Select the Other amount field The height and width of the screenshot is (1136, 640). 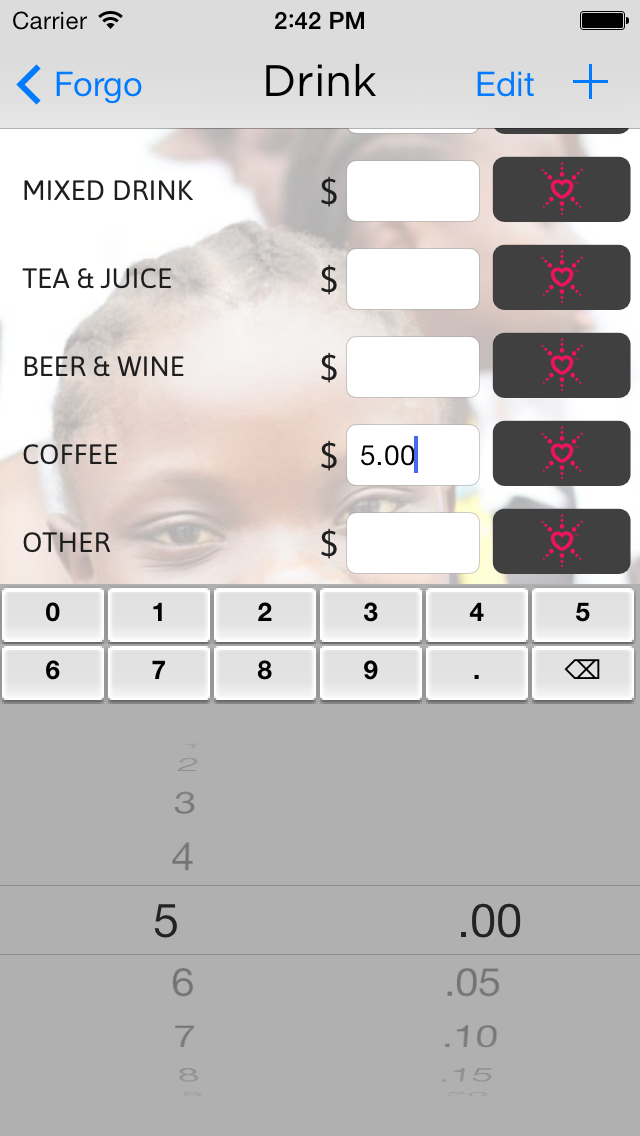click(x=413, y=543)
